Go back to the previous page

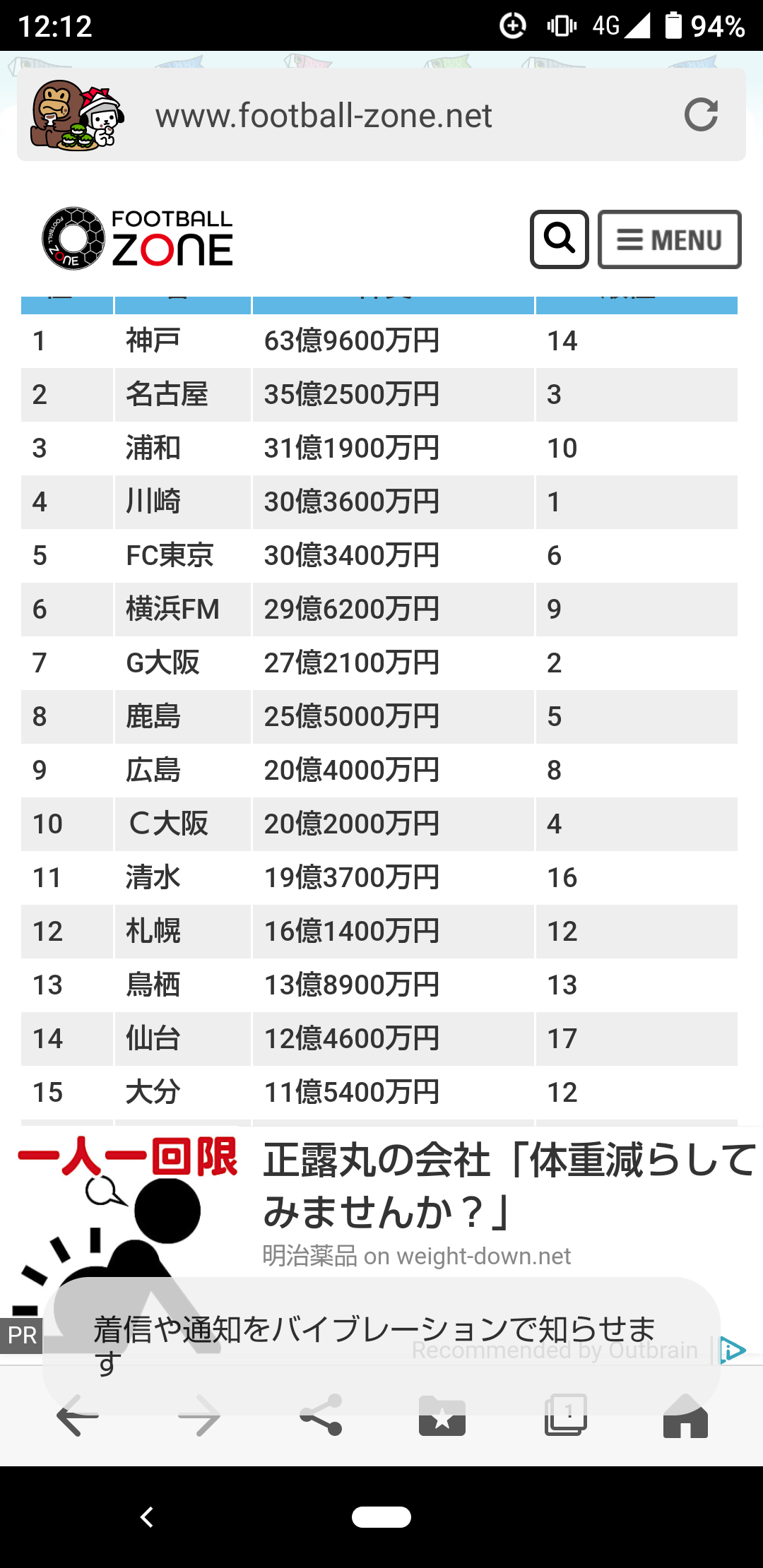pos(78,1416)
